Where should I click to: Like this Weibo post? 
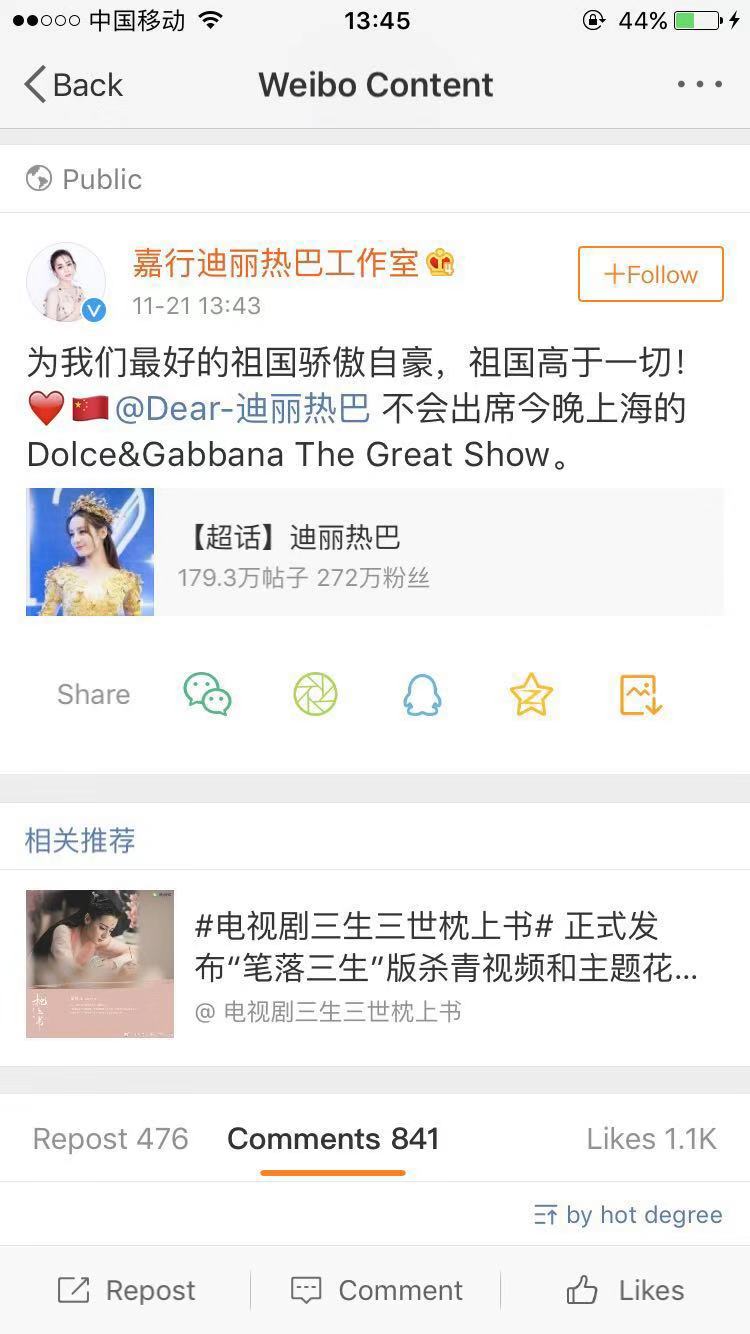[x=626, y=1290]
